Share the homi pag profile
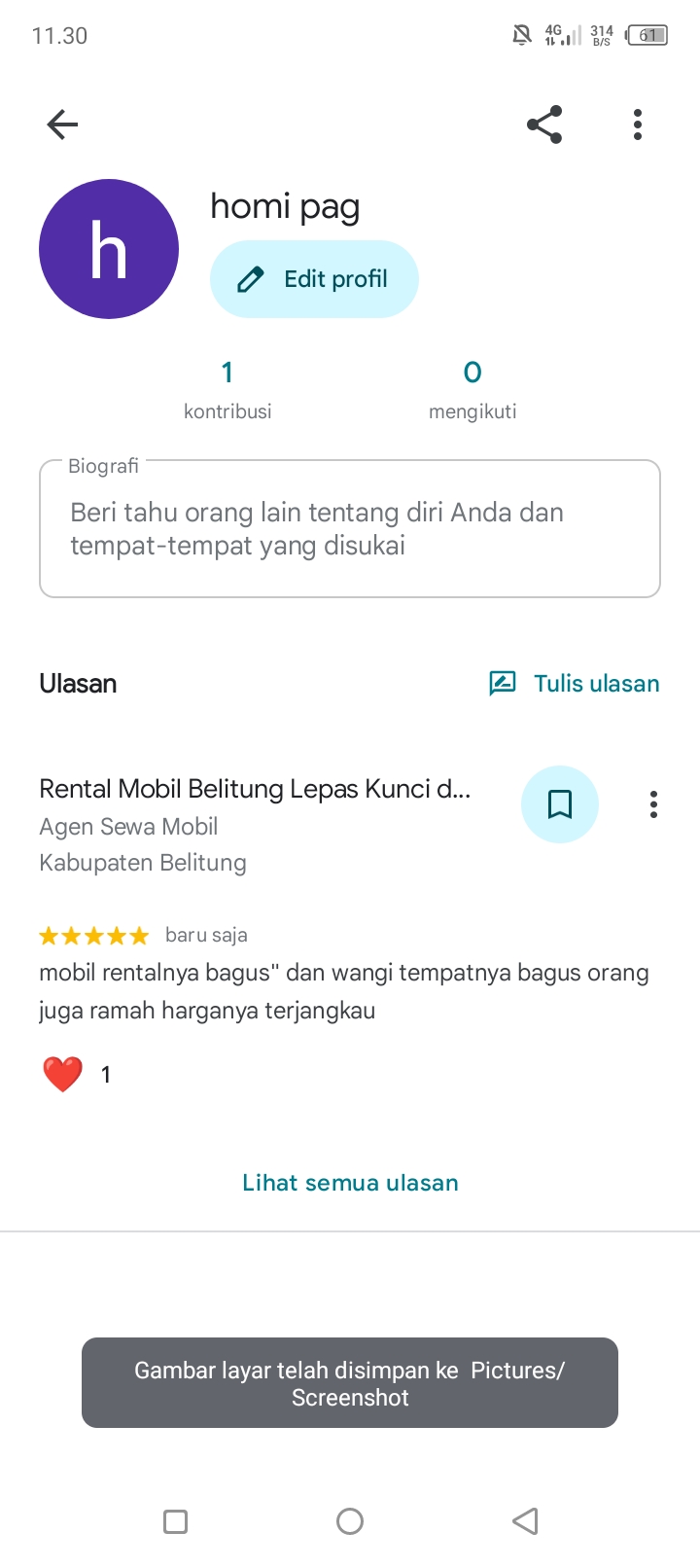Screen dimensions: 700x1568 (544, 125)
